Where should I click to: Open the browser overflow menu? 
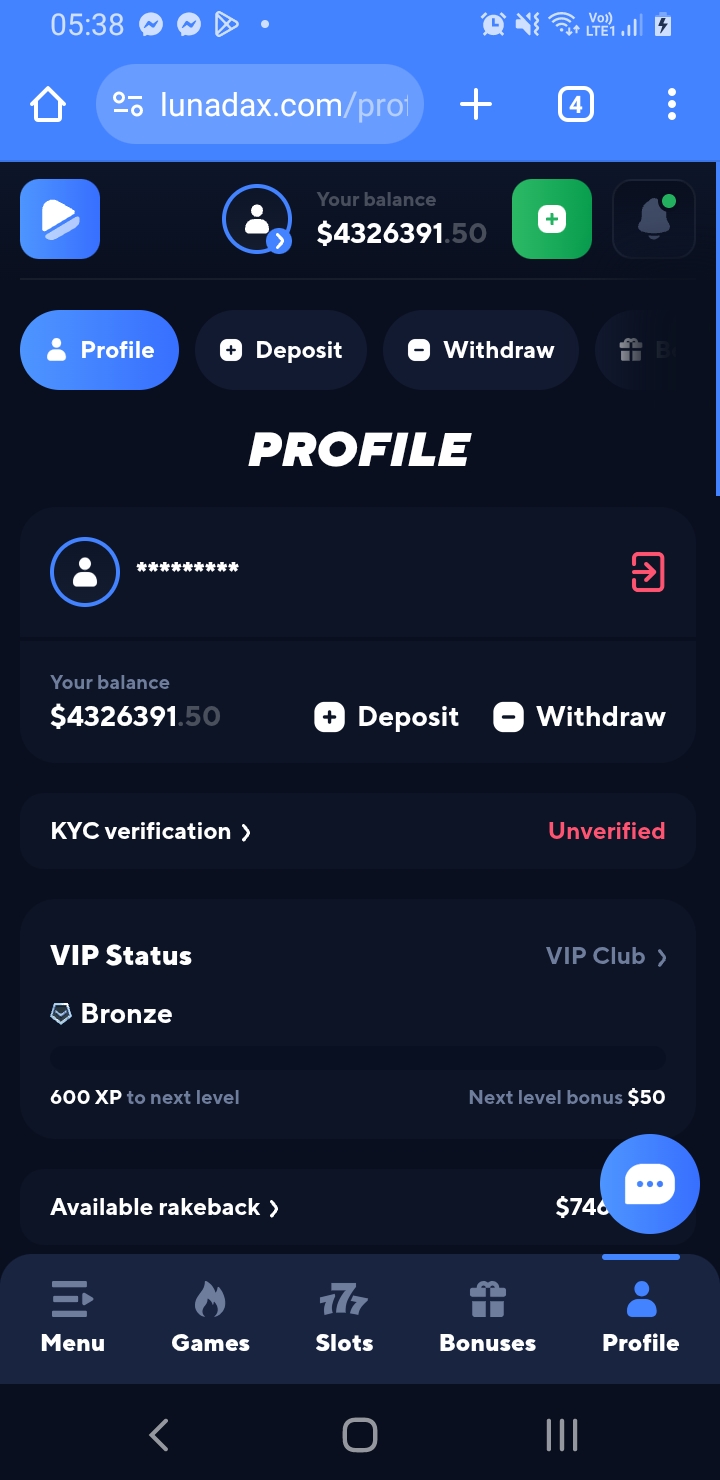671,104
